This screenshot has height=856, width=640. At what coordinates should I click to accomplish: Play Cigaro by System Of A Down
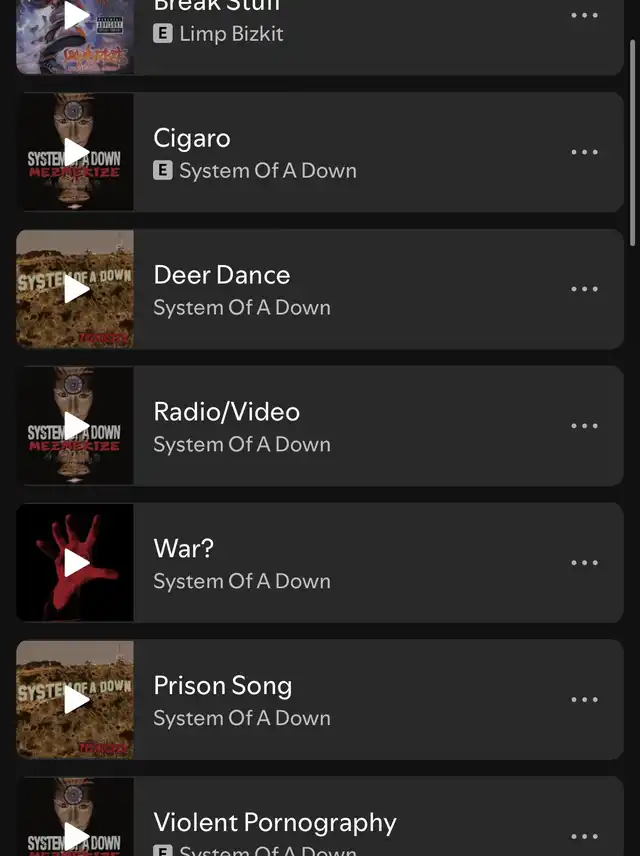click(x=76, y=152)
